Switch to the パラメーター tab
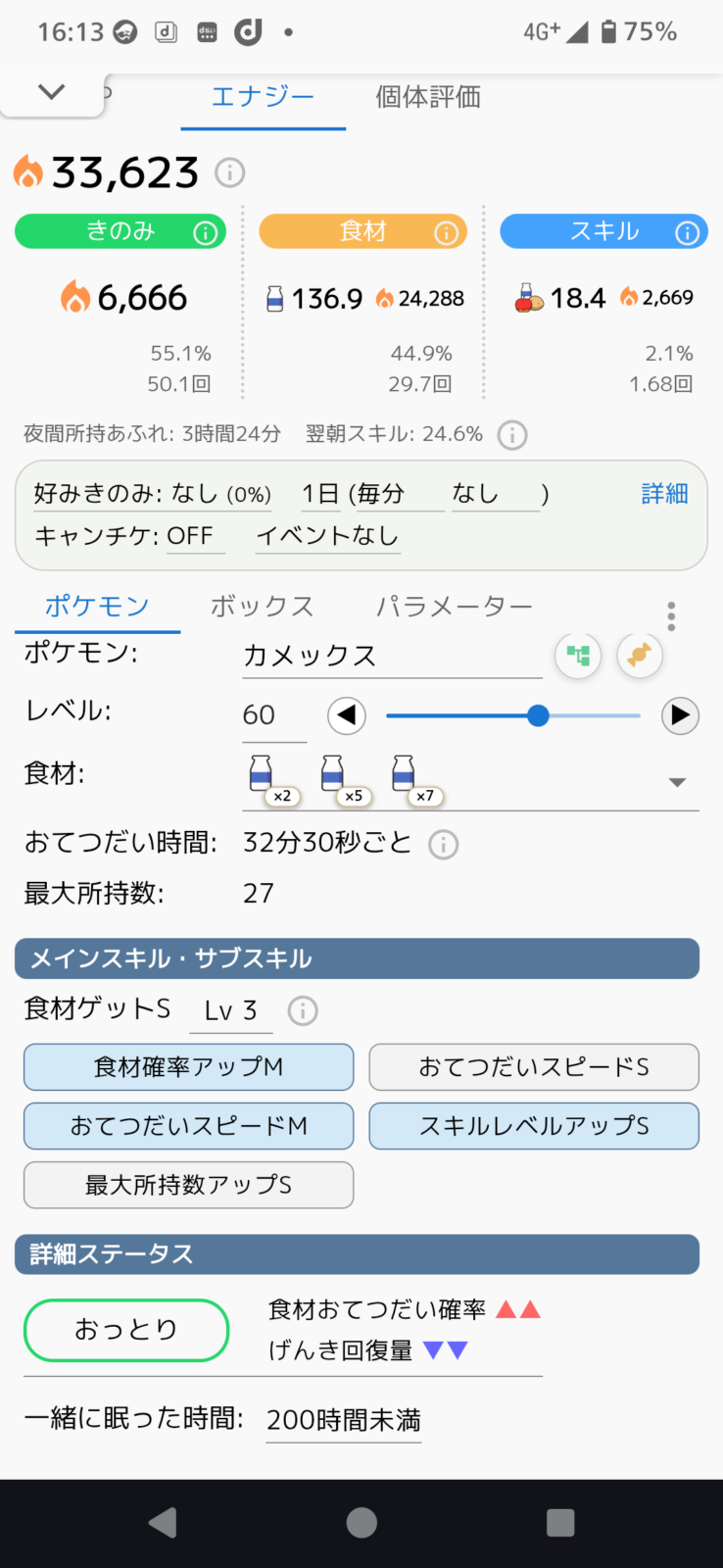 (x=455, y=607)
